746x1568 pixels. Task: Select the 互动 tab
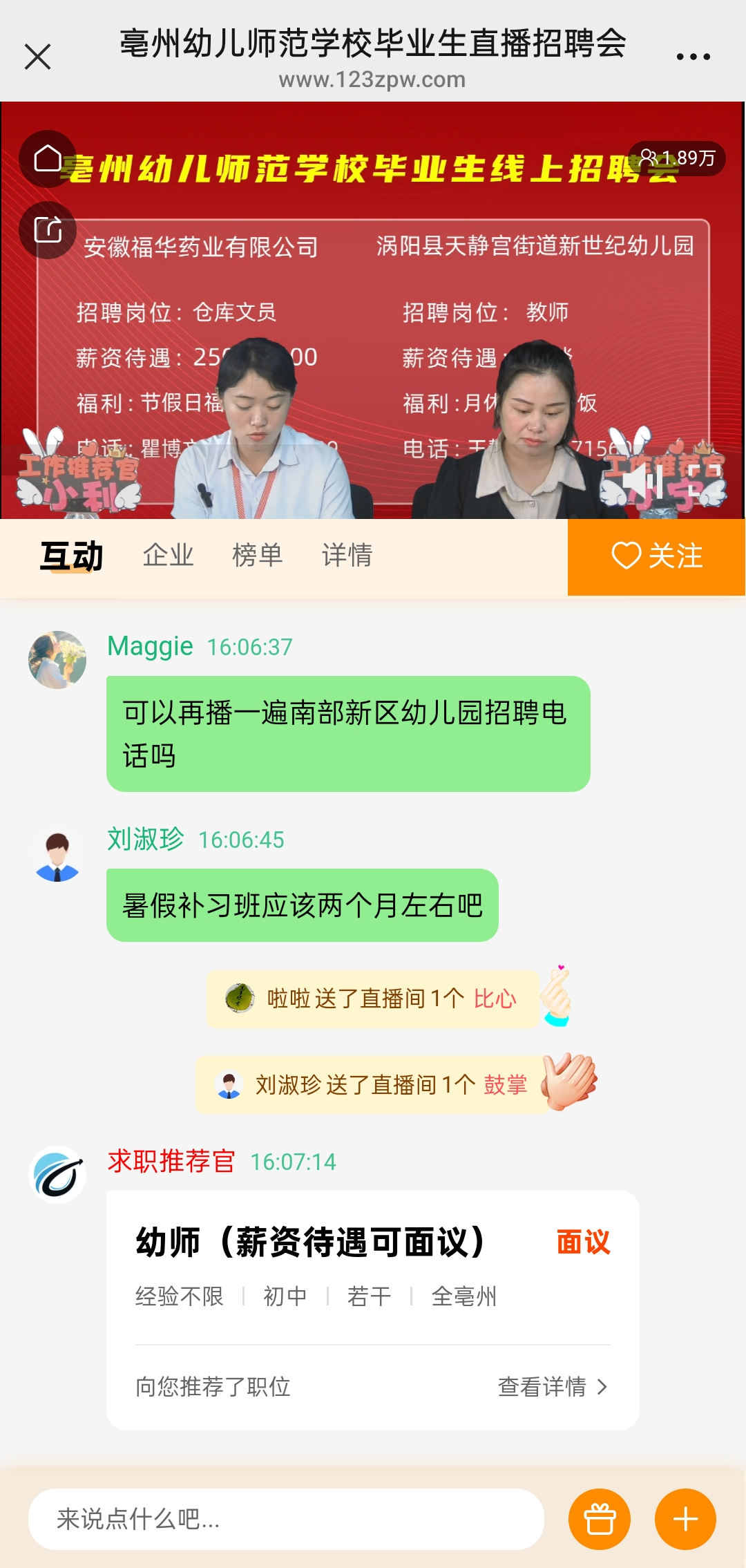point(71,556)
